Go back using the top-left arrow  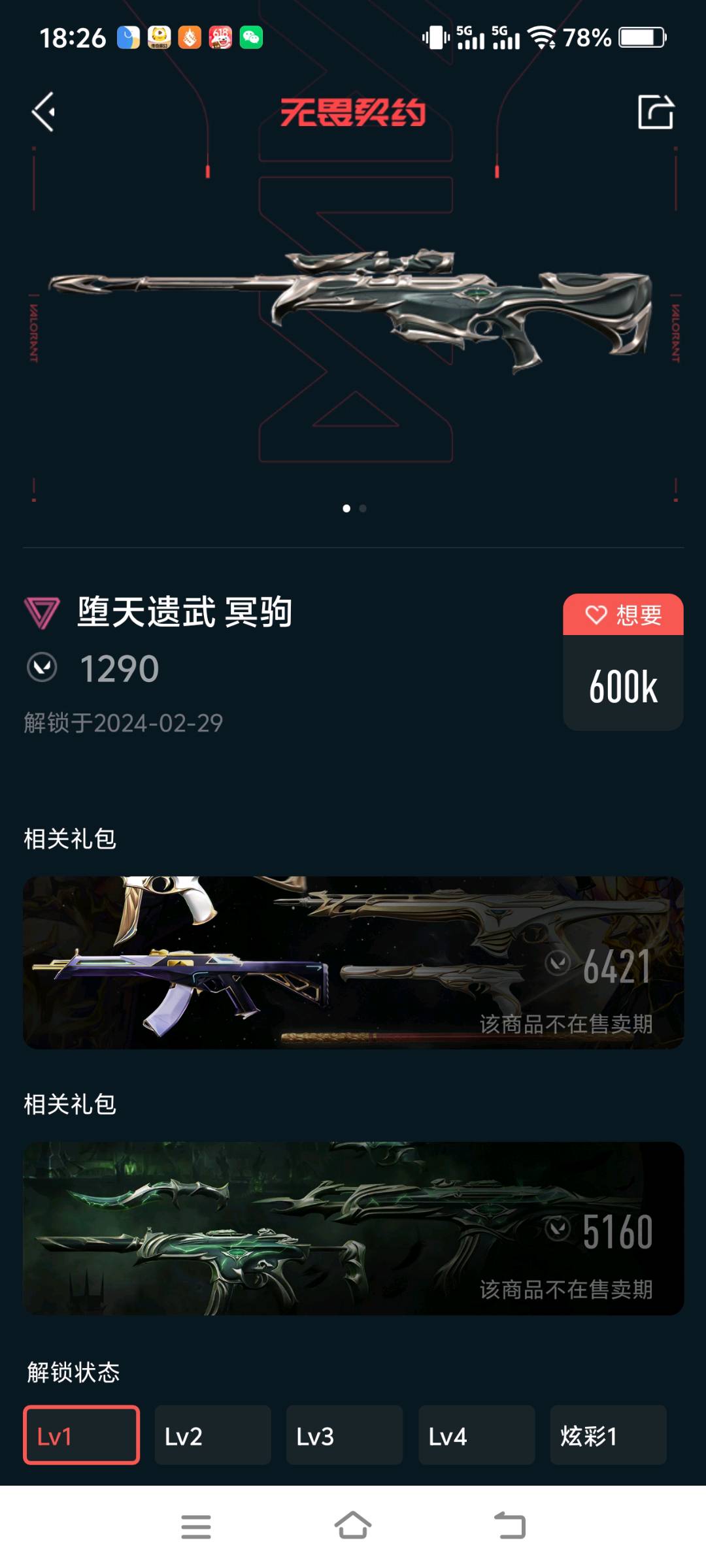point(44,112)
